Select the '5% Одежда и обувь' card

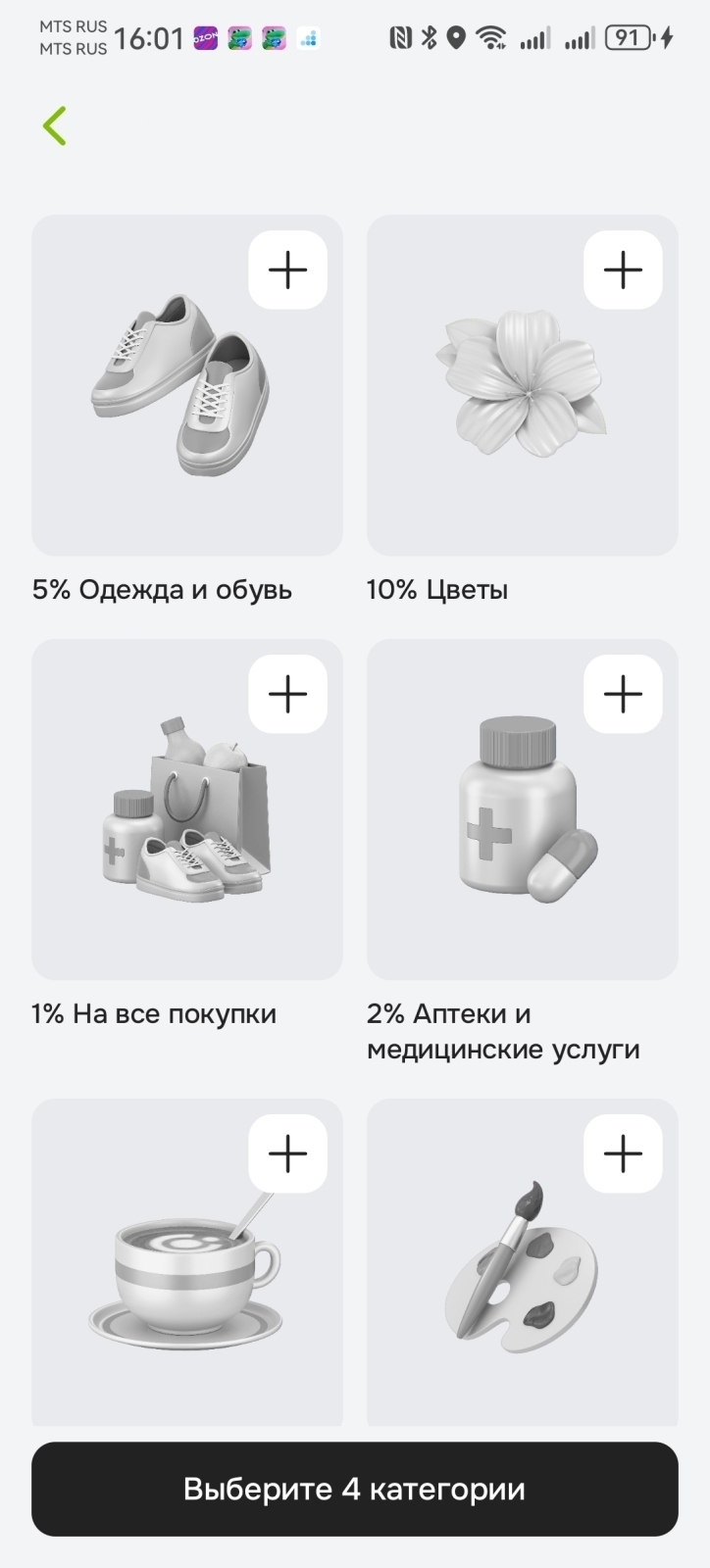point(147,441)
